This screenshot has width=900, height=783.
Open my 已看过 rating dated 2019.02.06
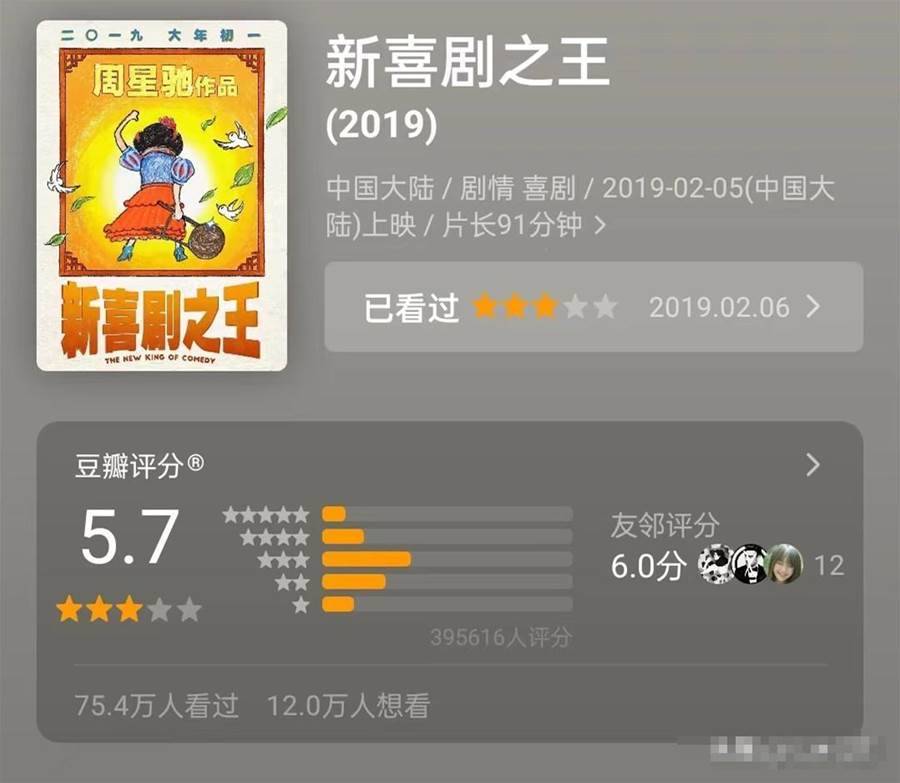[593, 307]
